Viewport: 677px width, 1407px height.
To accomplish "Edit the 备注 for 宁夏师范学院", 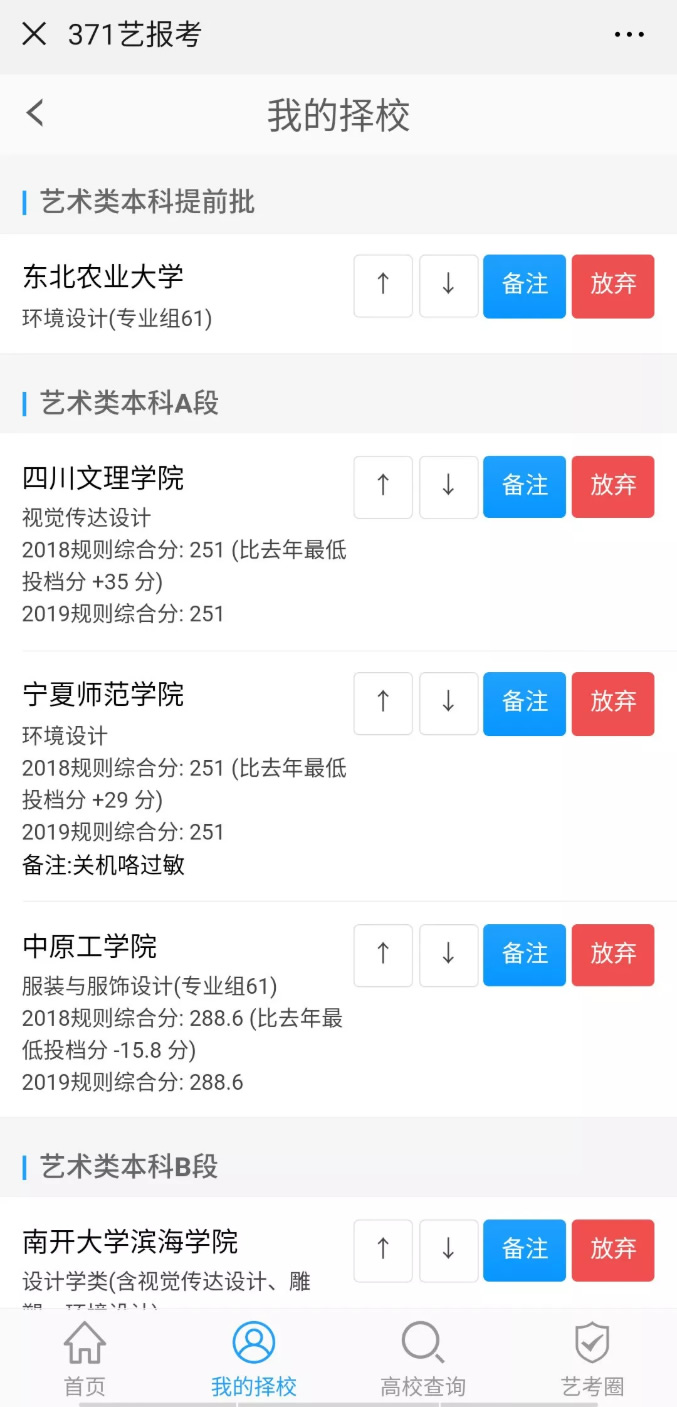I will (525, 703).
